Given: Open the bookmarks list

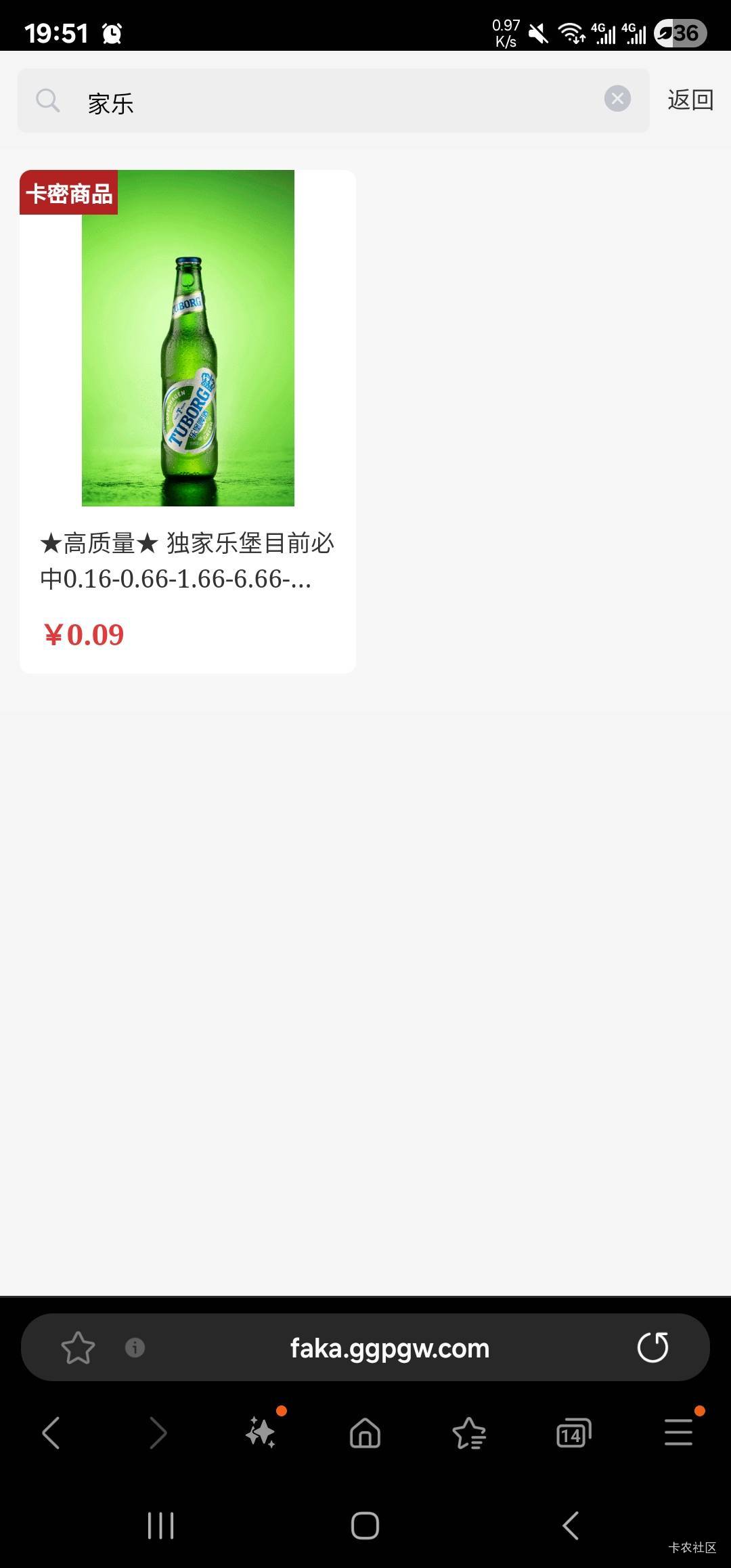Looking at the screenshot, I should pos(469,1433).
